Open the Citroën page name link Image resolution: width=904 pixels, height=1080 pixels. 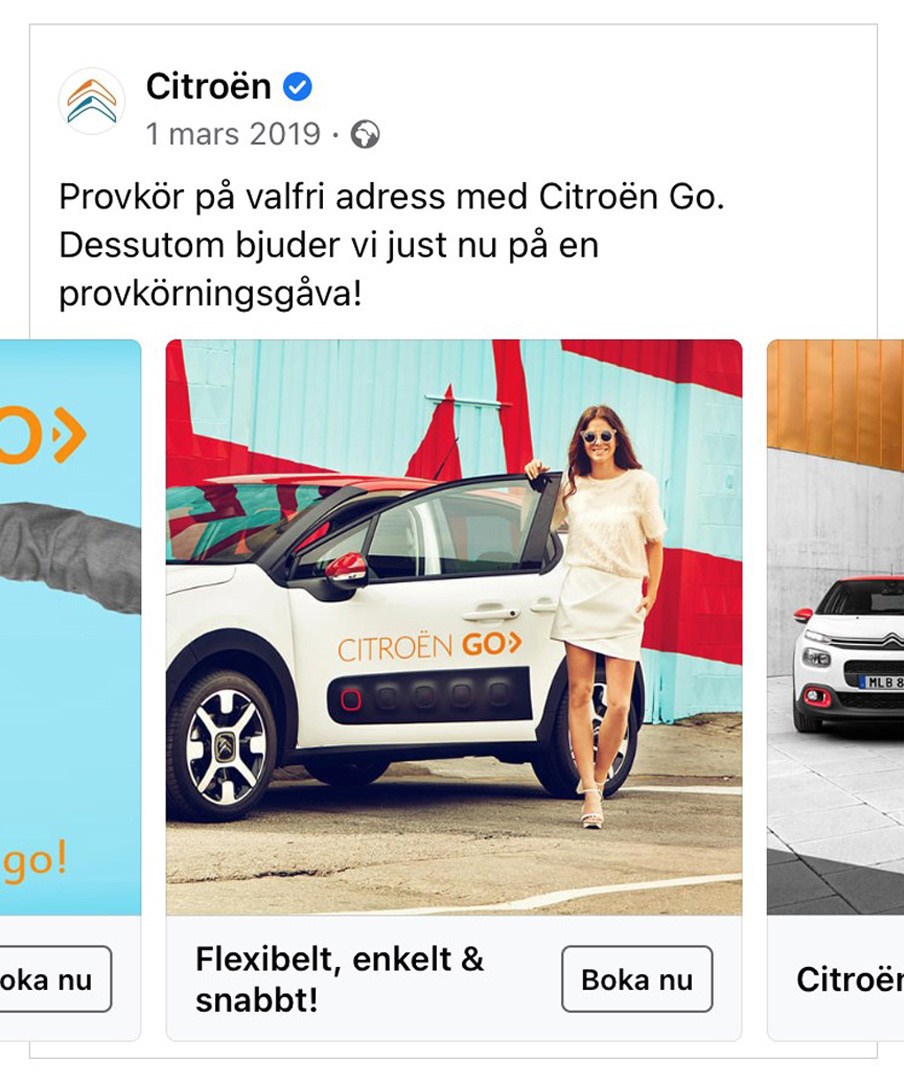pyautogui.click(x=208, y=87)
